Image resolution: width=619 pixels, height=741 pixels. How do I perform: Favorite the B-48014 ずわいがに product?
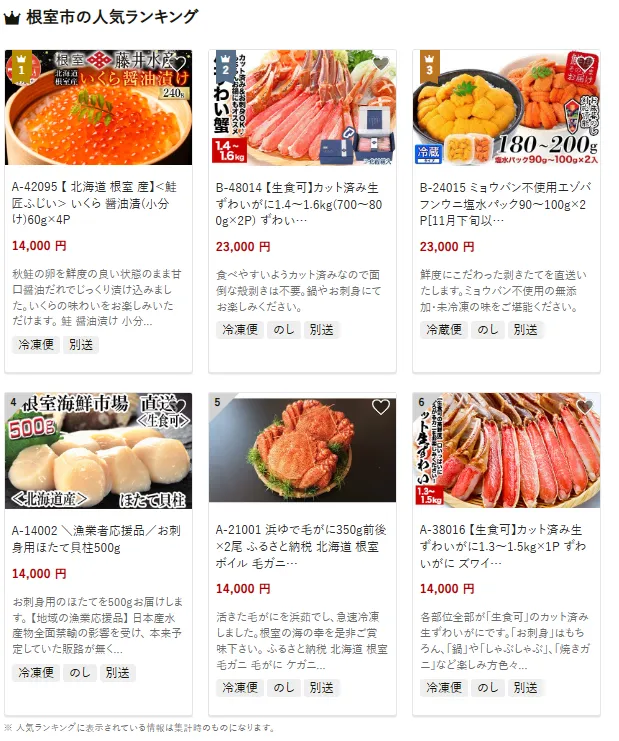click(380, 64)
